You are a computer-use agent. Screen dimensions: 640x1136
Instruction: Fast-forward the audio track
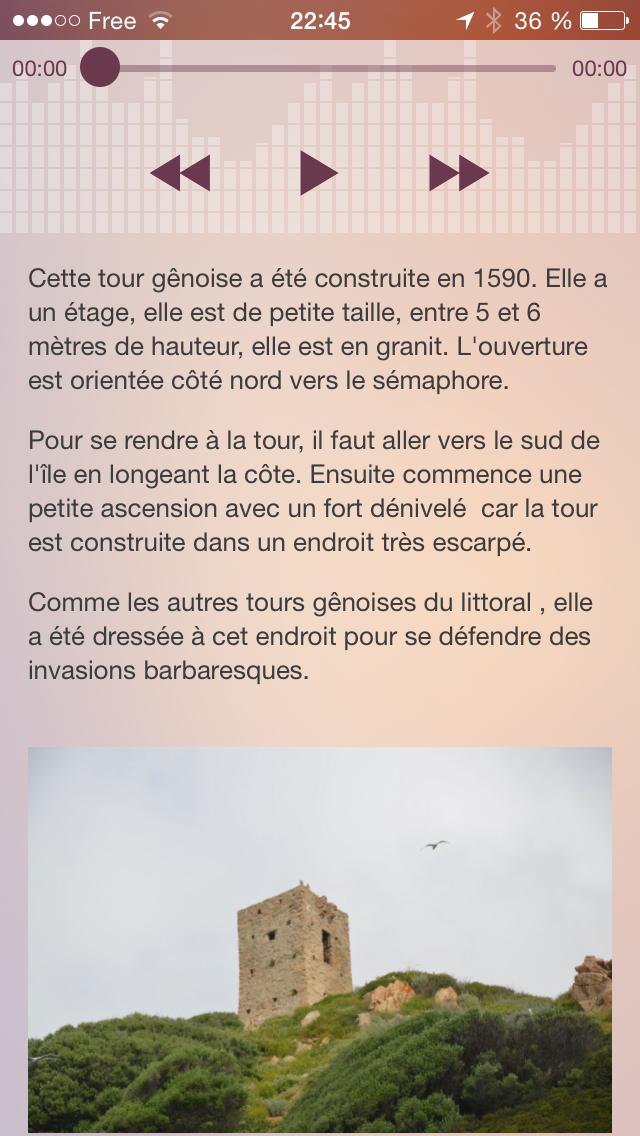click(459, 173)
